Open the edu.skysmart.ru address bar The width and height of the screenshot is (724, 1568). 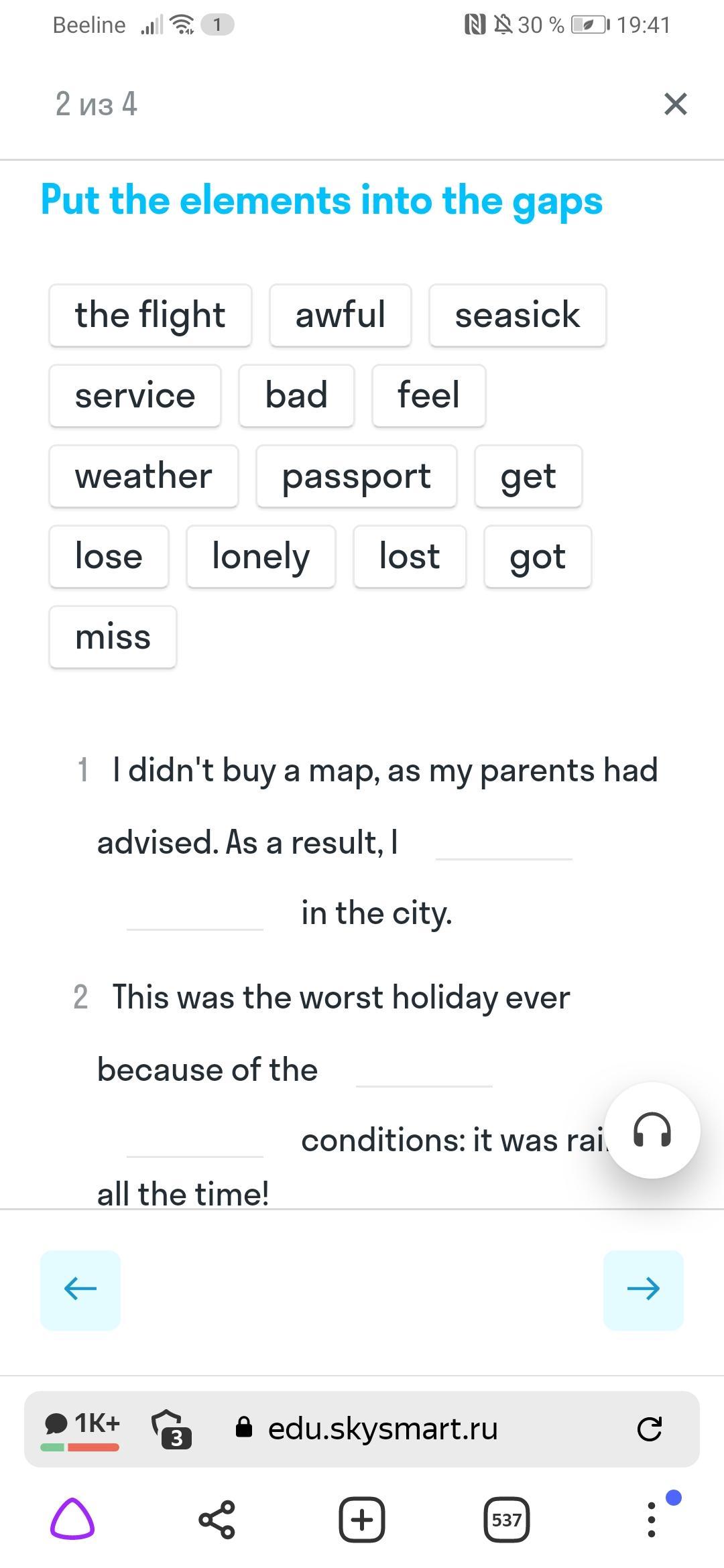coord(382,1429)
